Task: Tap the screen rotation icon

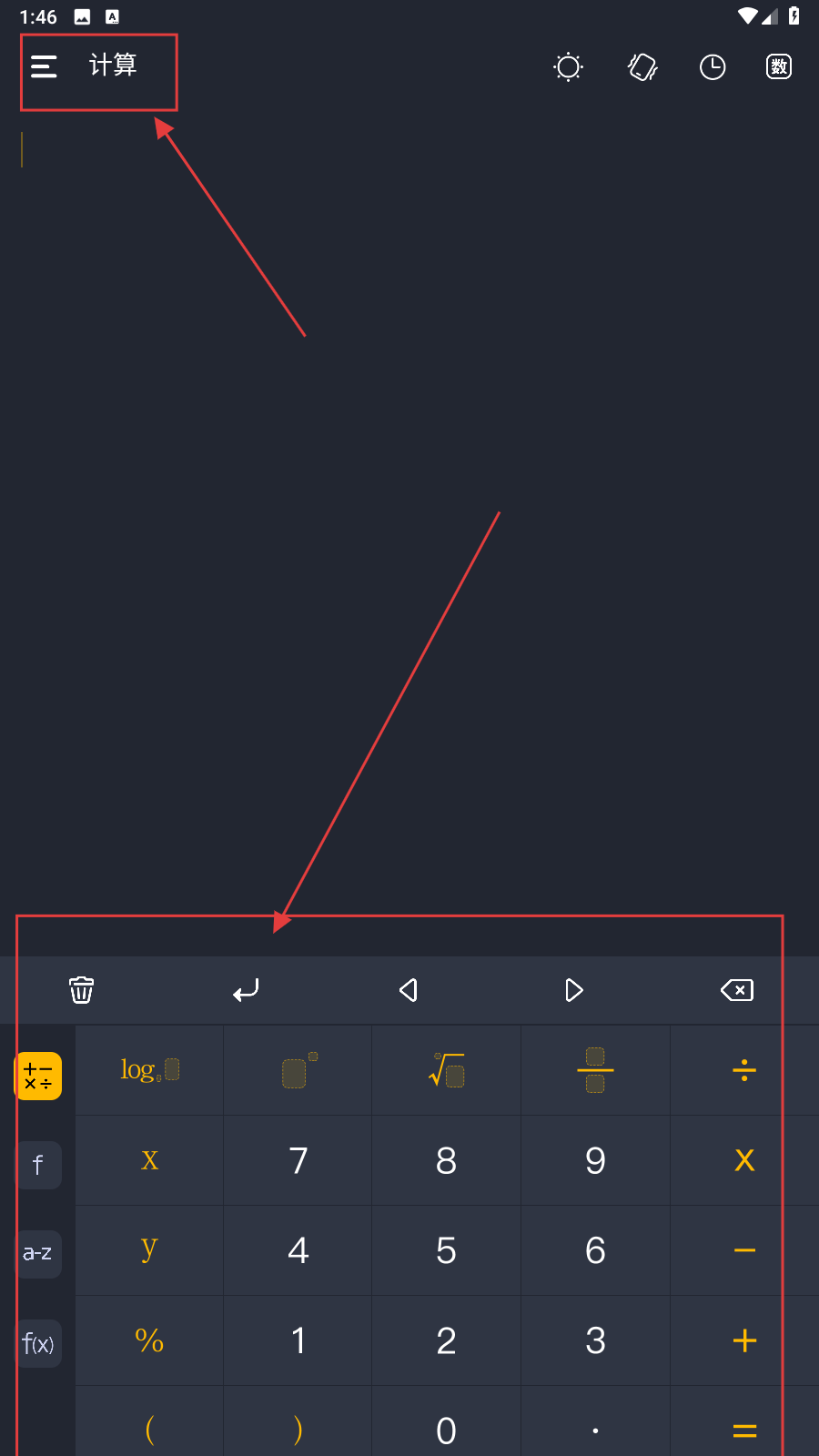Action: click(x=642, y=67)
